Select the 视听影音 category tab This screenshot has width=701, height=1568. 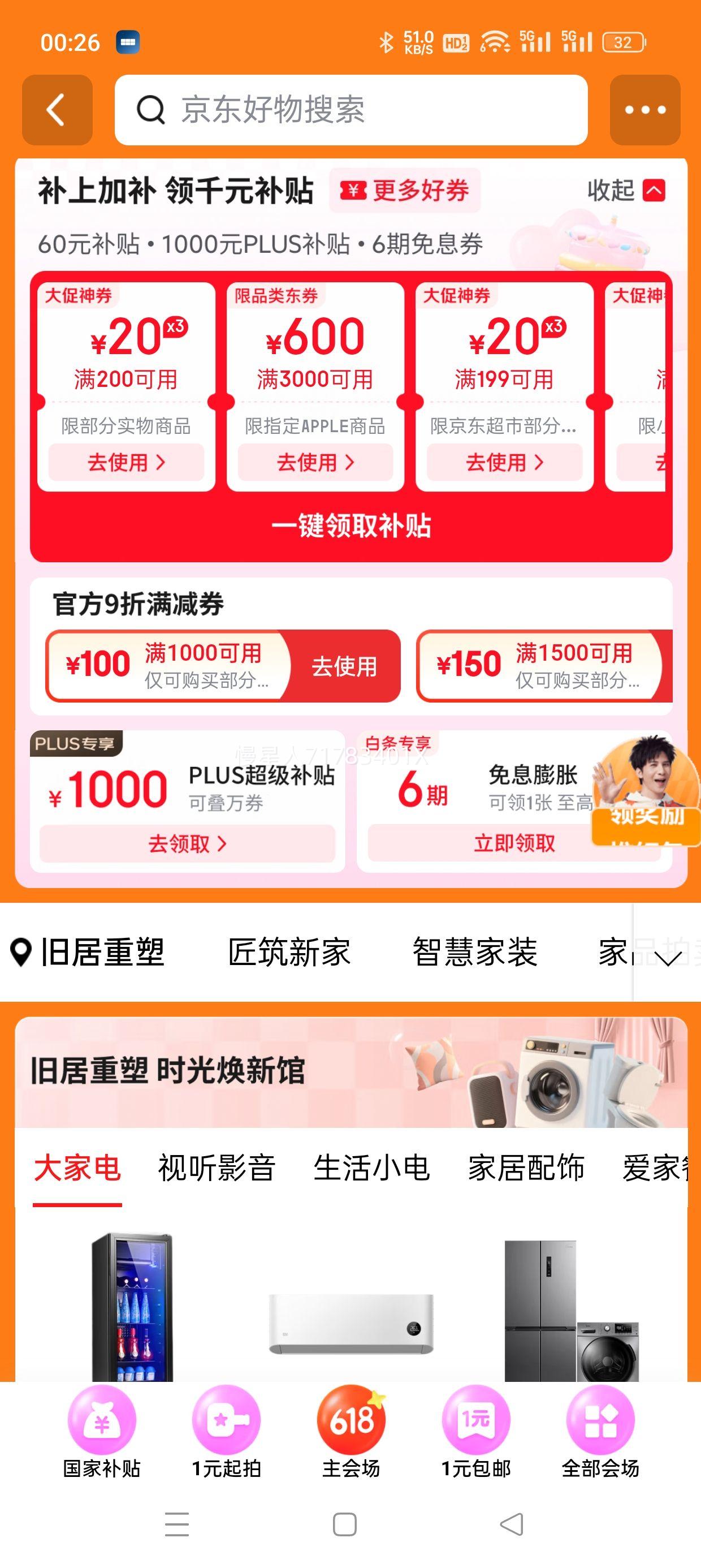point(217,1168)
